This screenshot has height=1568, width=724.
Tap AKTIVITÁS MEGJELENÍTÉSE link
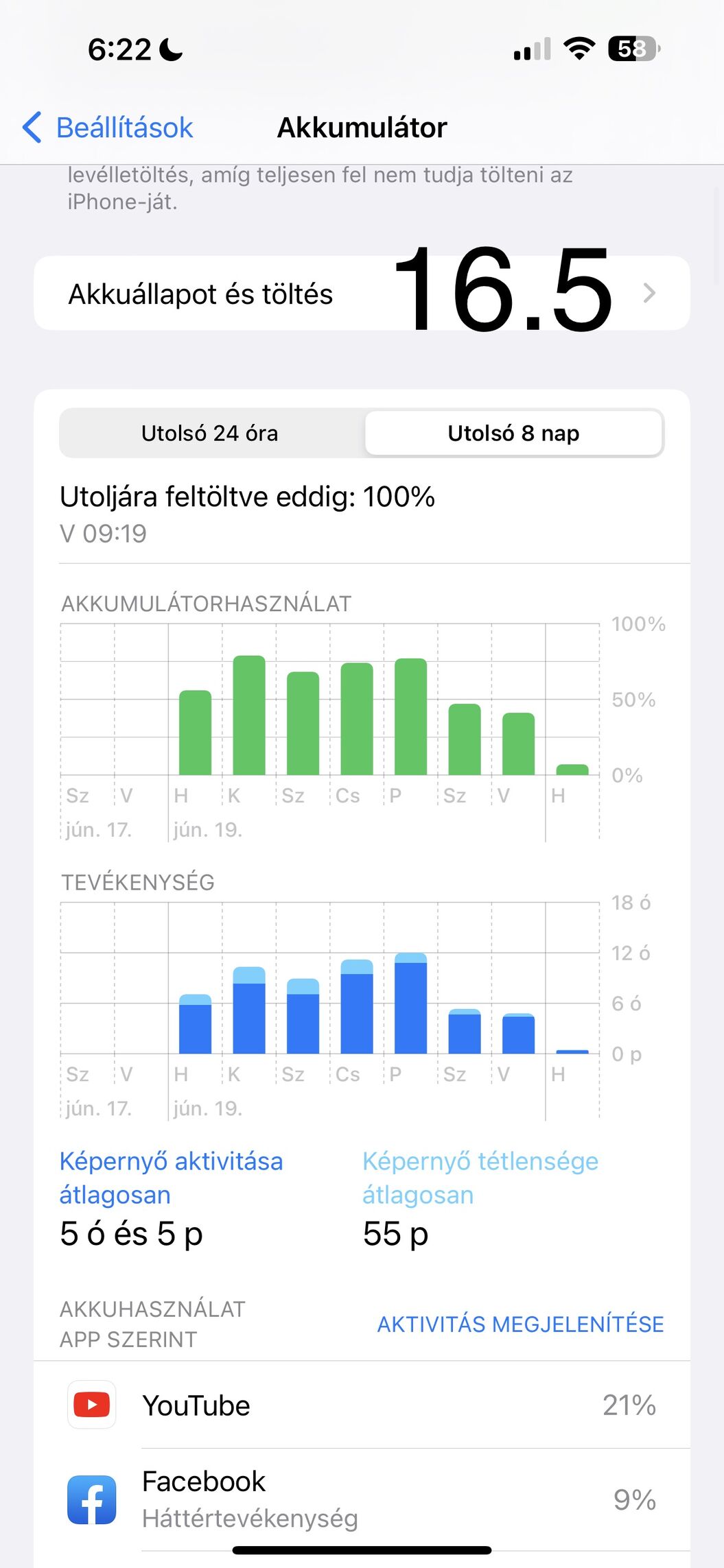[x=520, y=1324]
